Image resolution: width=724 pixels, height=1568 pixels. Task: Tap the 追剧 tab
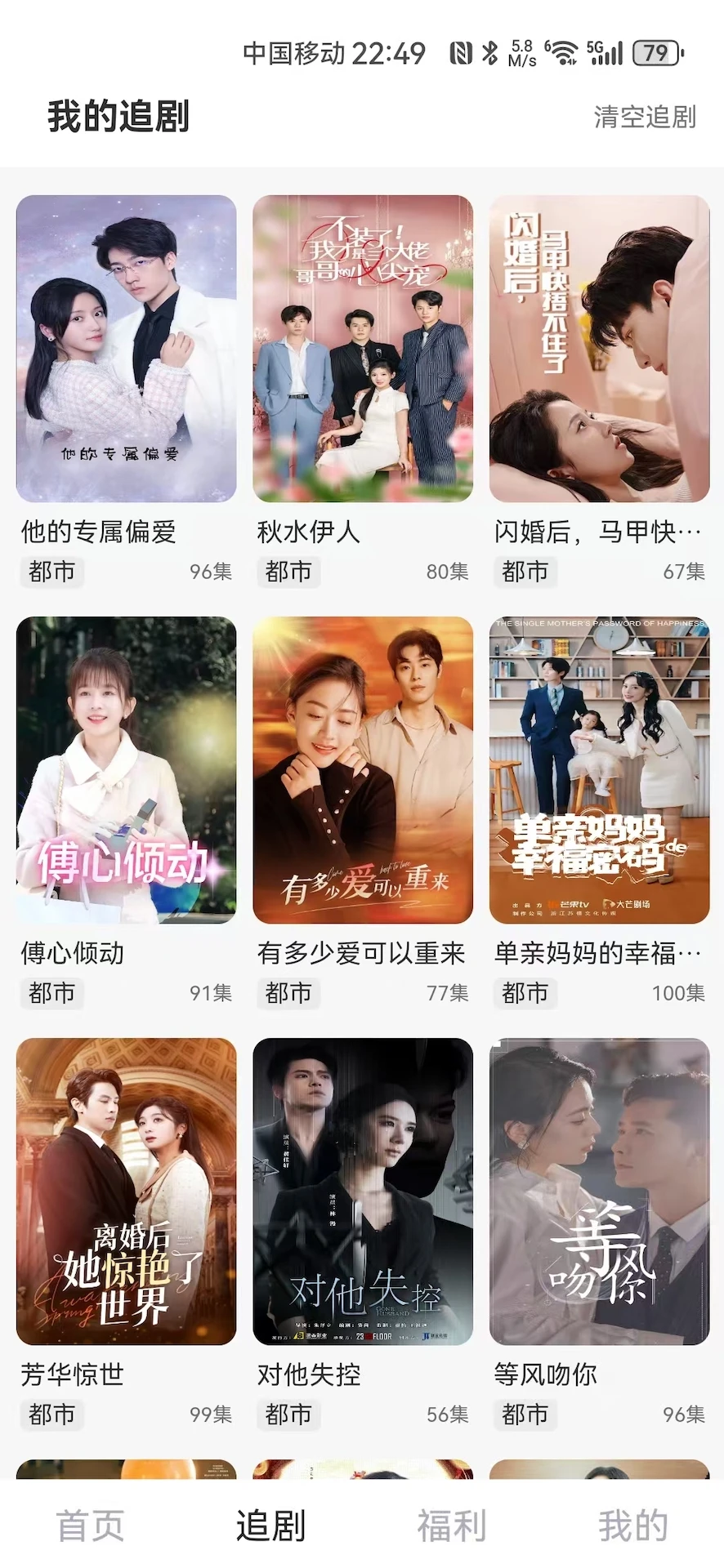(270, 1525)
